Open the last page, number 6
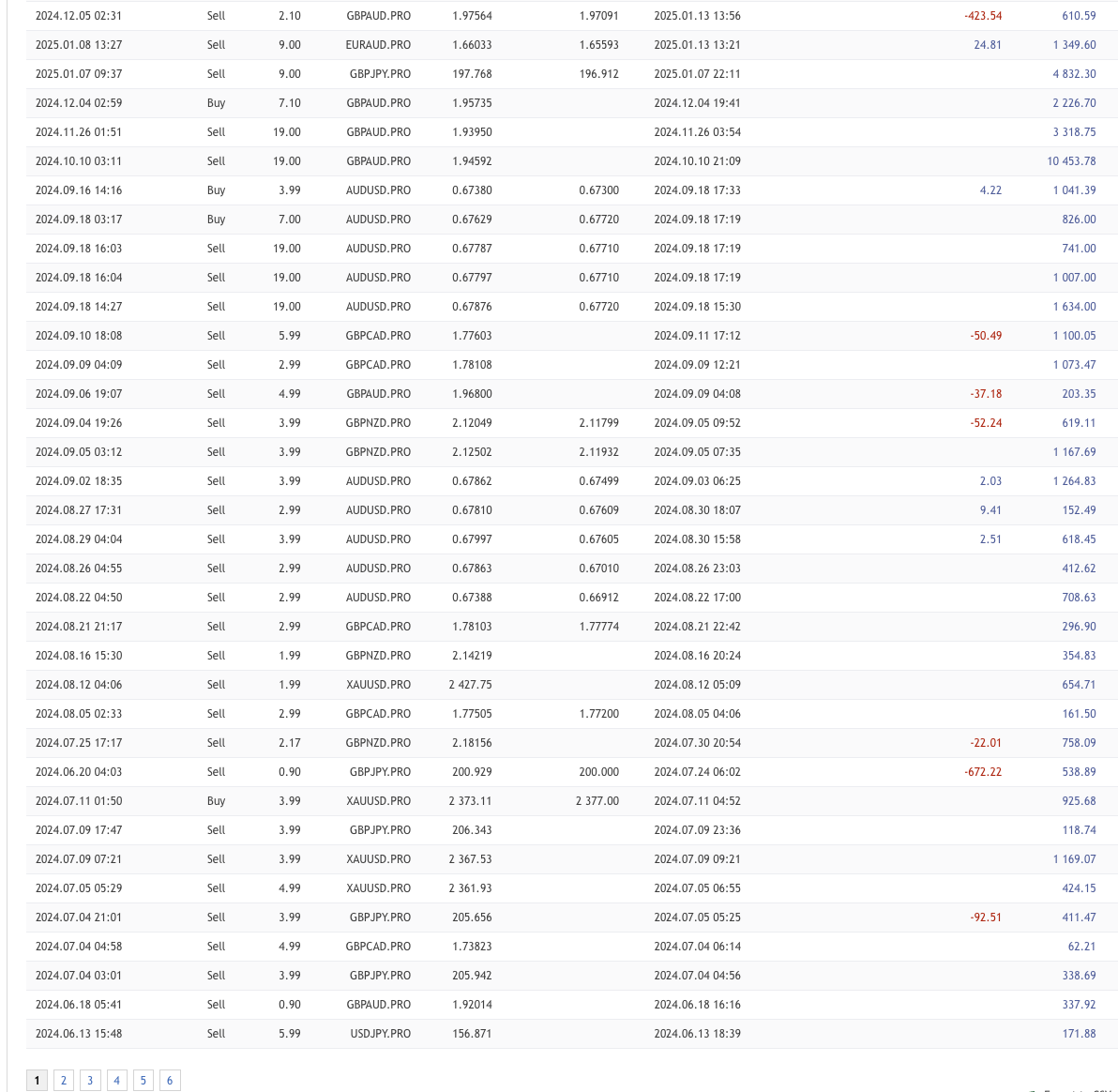 170,1080
